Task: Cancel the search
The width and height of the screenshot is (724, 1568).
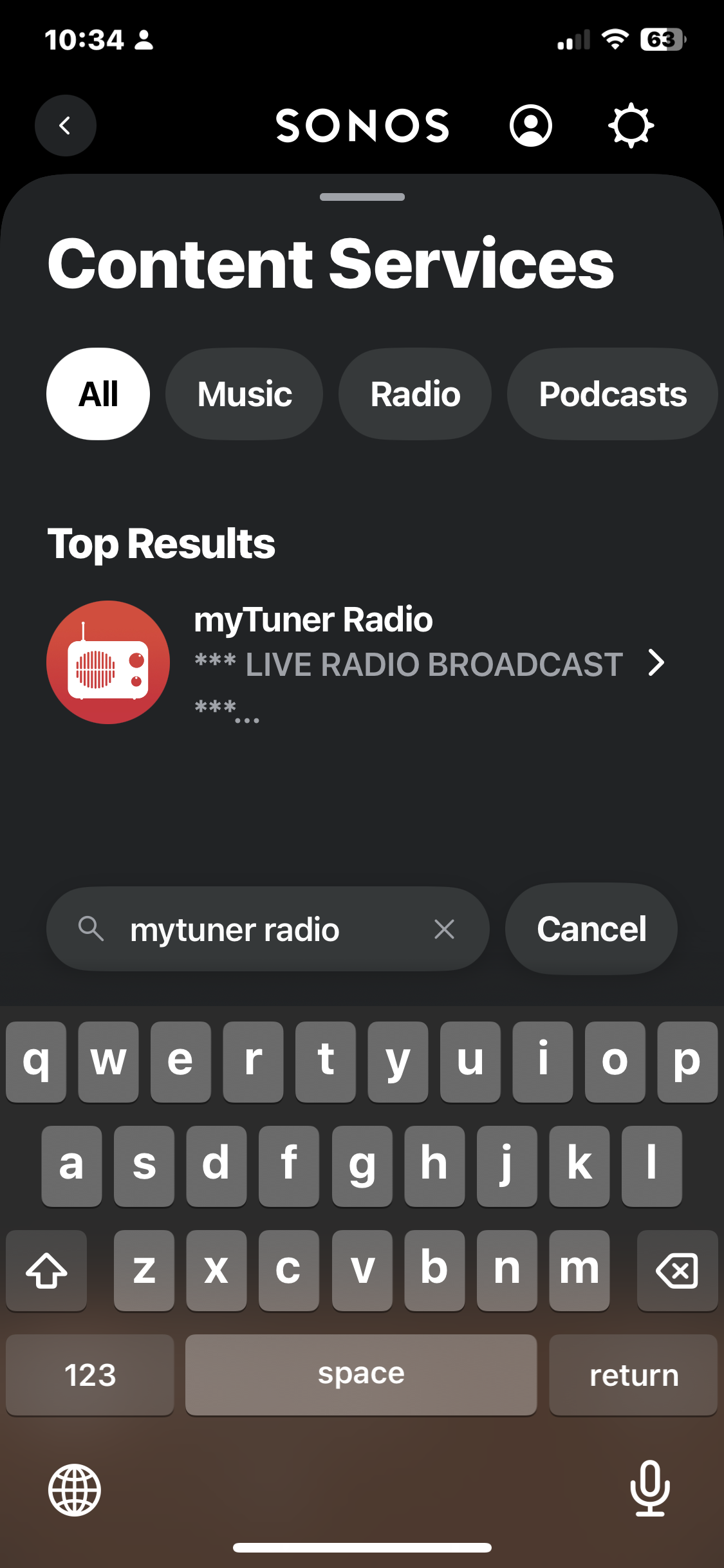Action: point(591,929)
